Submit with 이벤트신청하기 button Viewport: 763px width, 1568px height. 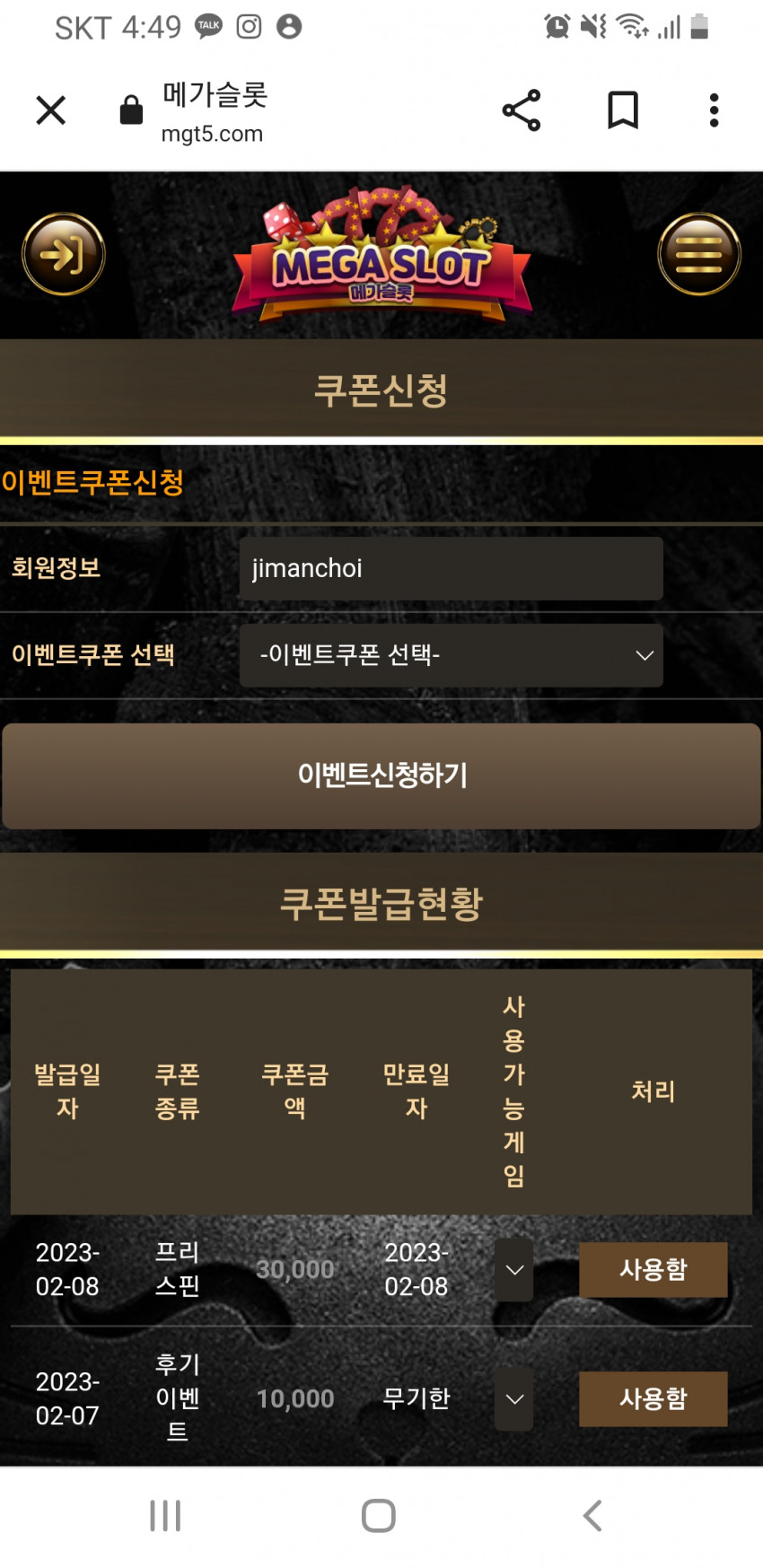coord(381,775)
